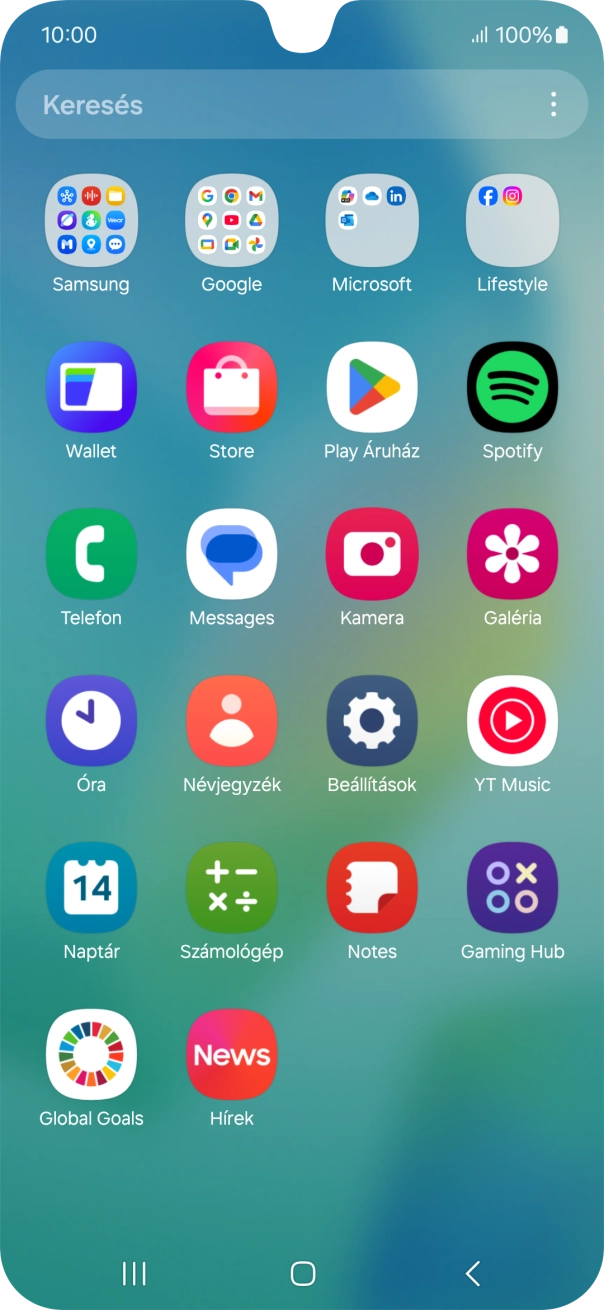The height and width of the screenshot is (1310, 604).
Task: Open the Hírek news app
Action: 231,1055
